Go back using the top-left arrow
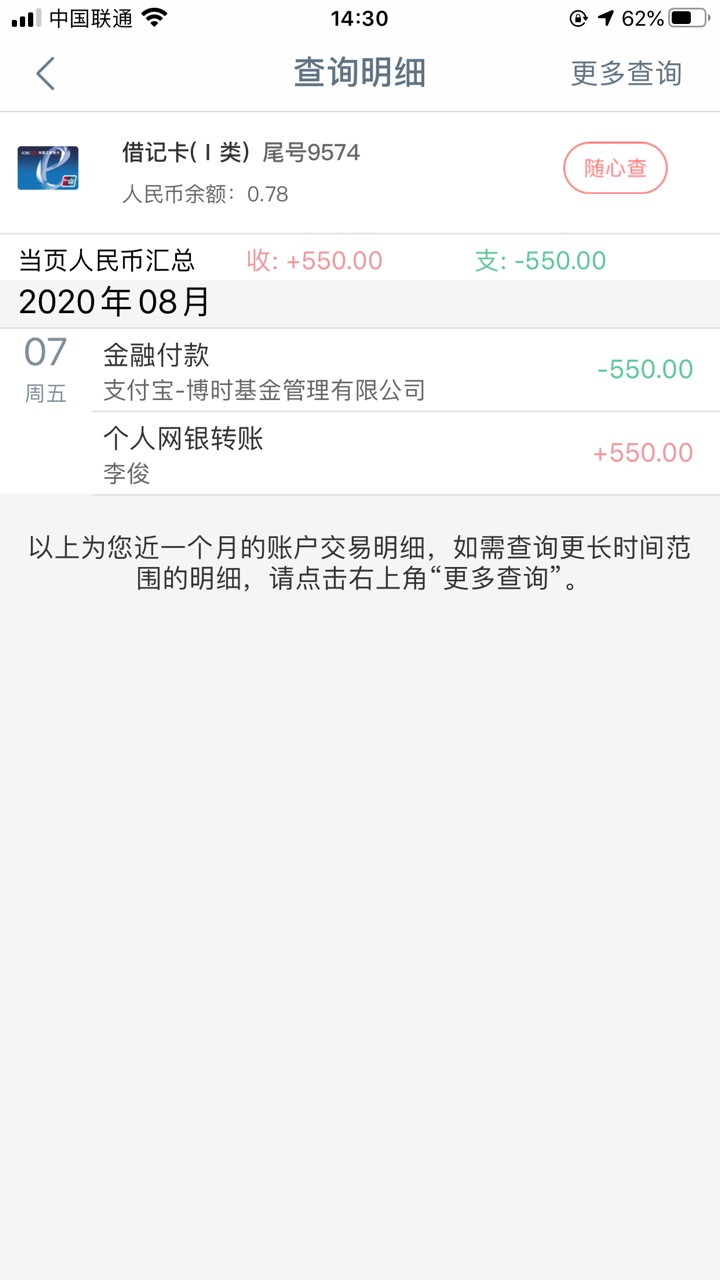720x1280 pixels. [x=45, y=74]
